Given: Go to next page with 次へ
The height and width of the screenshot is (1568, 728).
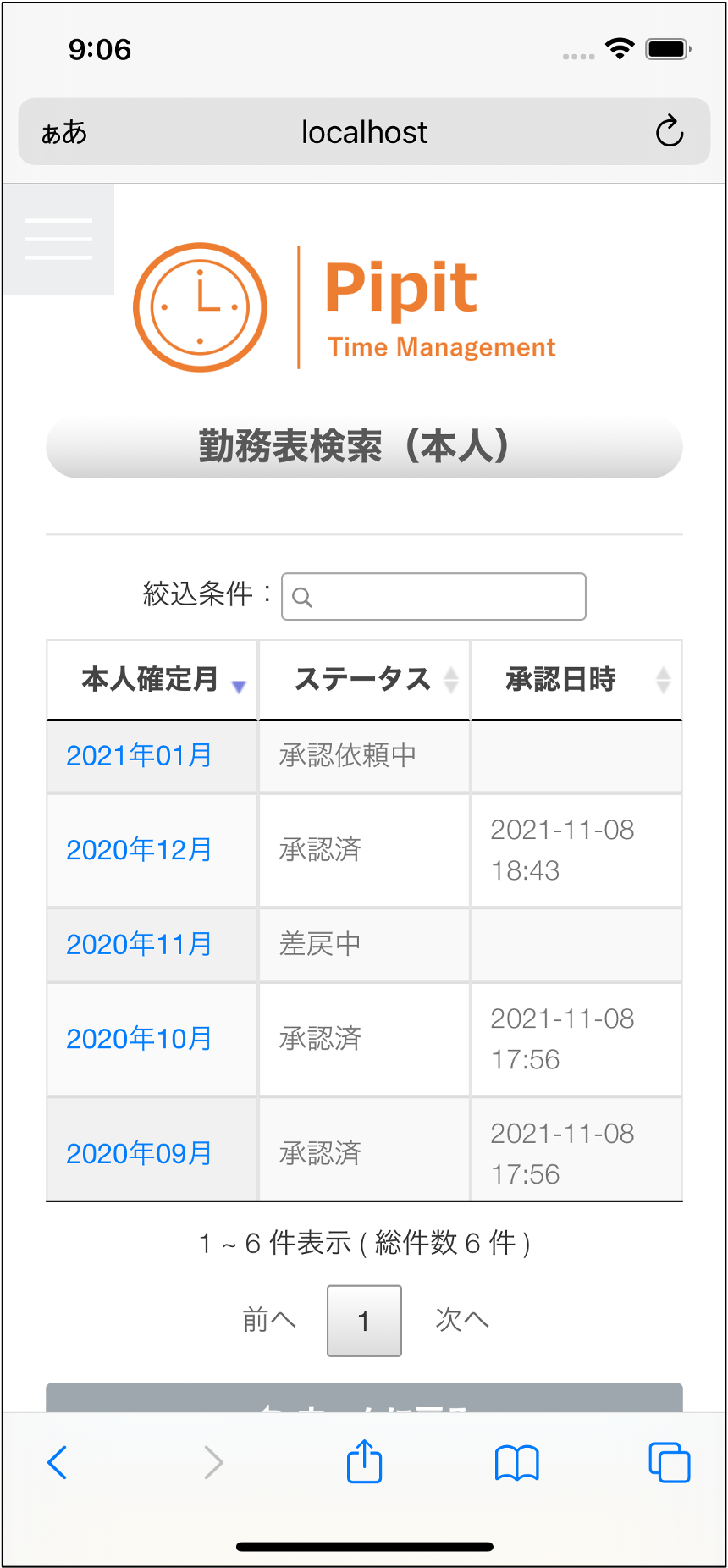Looking at the screenshot, I should 462,1320.
